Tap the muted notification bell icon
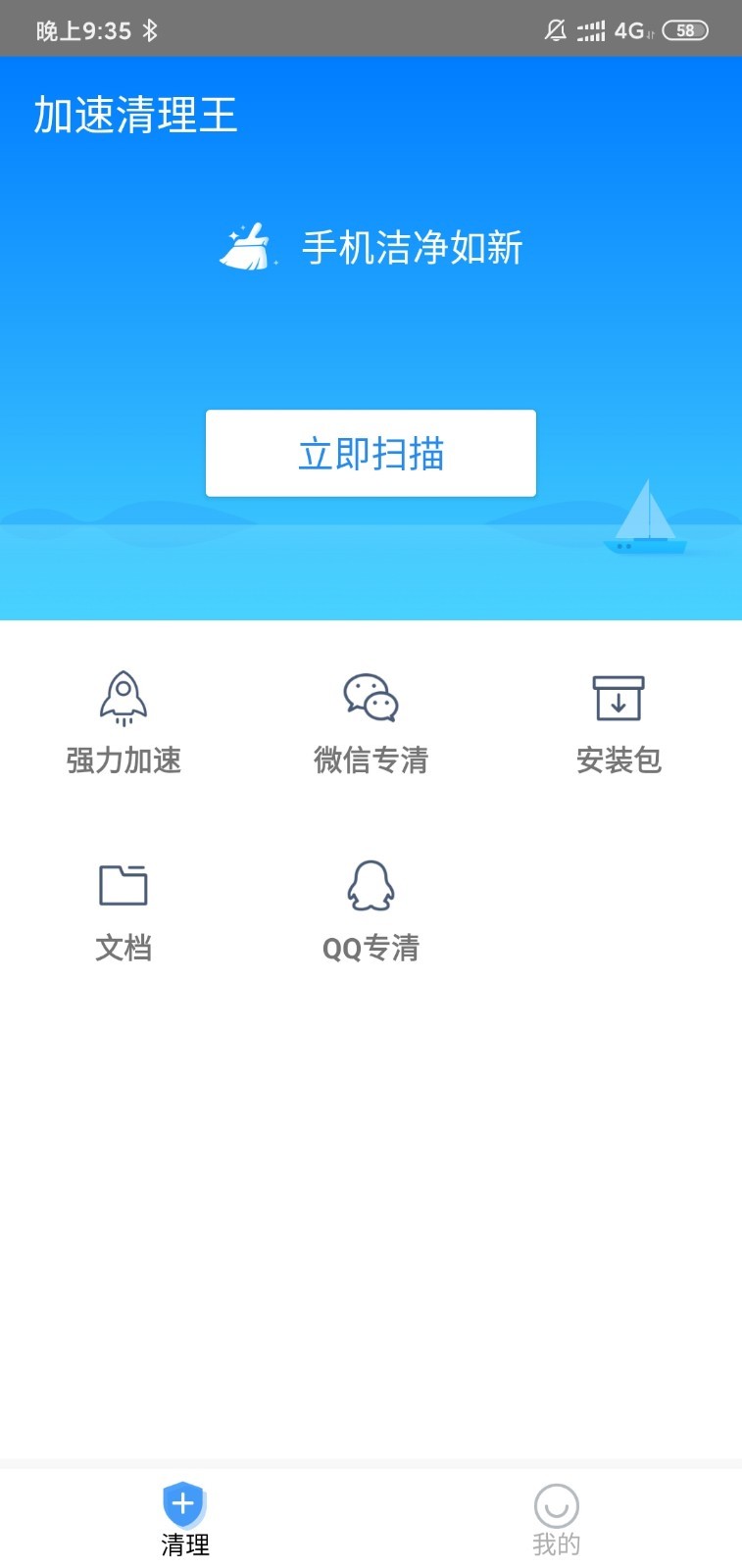The height and width of the screenshot is (1568, 742). click(554, 29)
